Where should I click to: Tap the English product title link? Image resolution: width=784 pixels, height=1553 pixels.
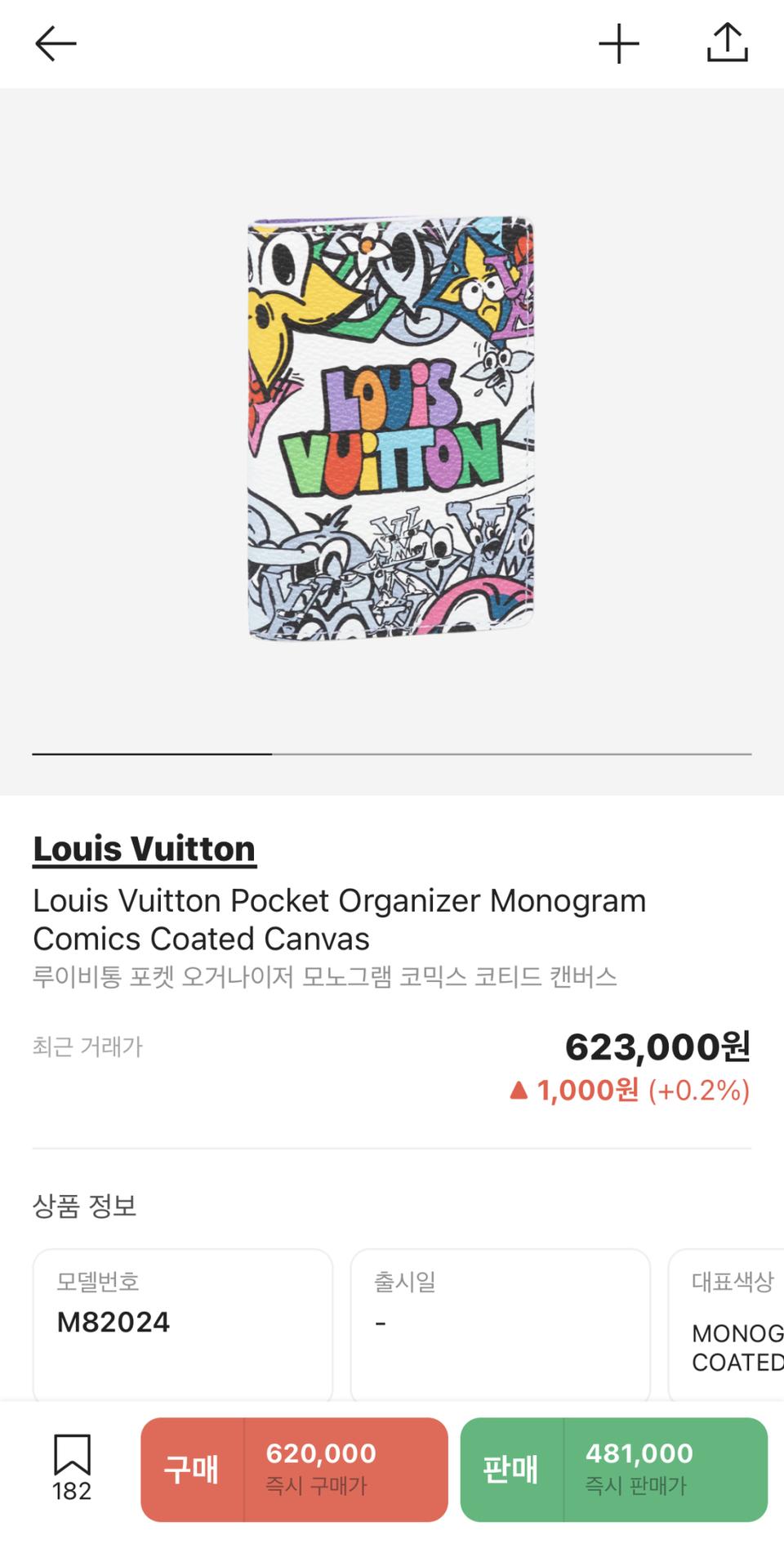(339, 919)
